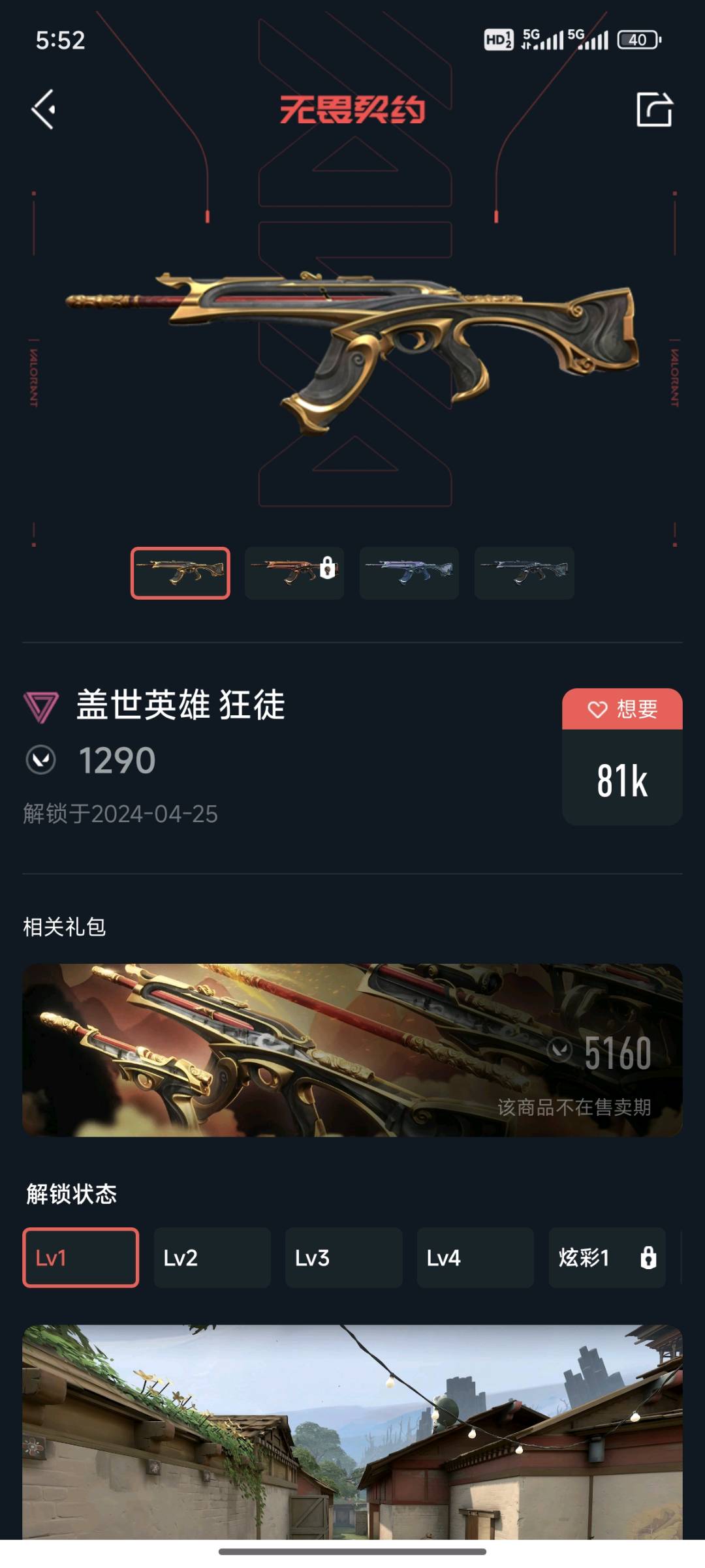
Task: Open the Lv1 preview image
Action: tap(352, 1429)
